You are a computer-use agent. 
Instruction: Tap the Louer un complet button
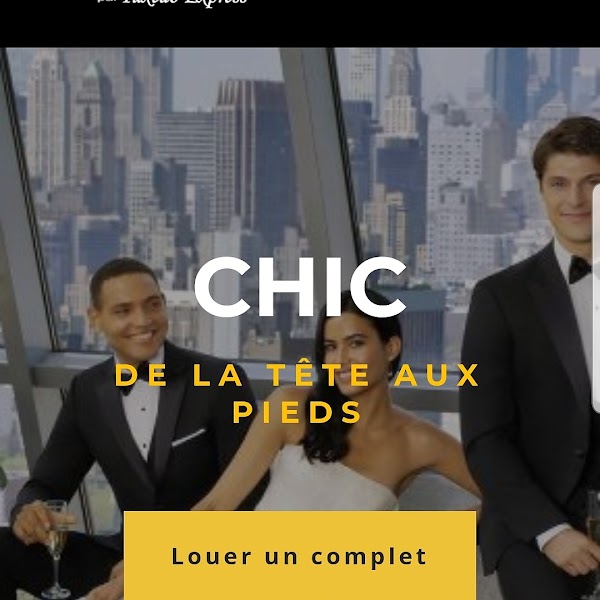[300, 555]
